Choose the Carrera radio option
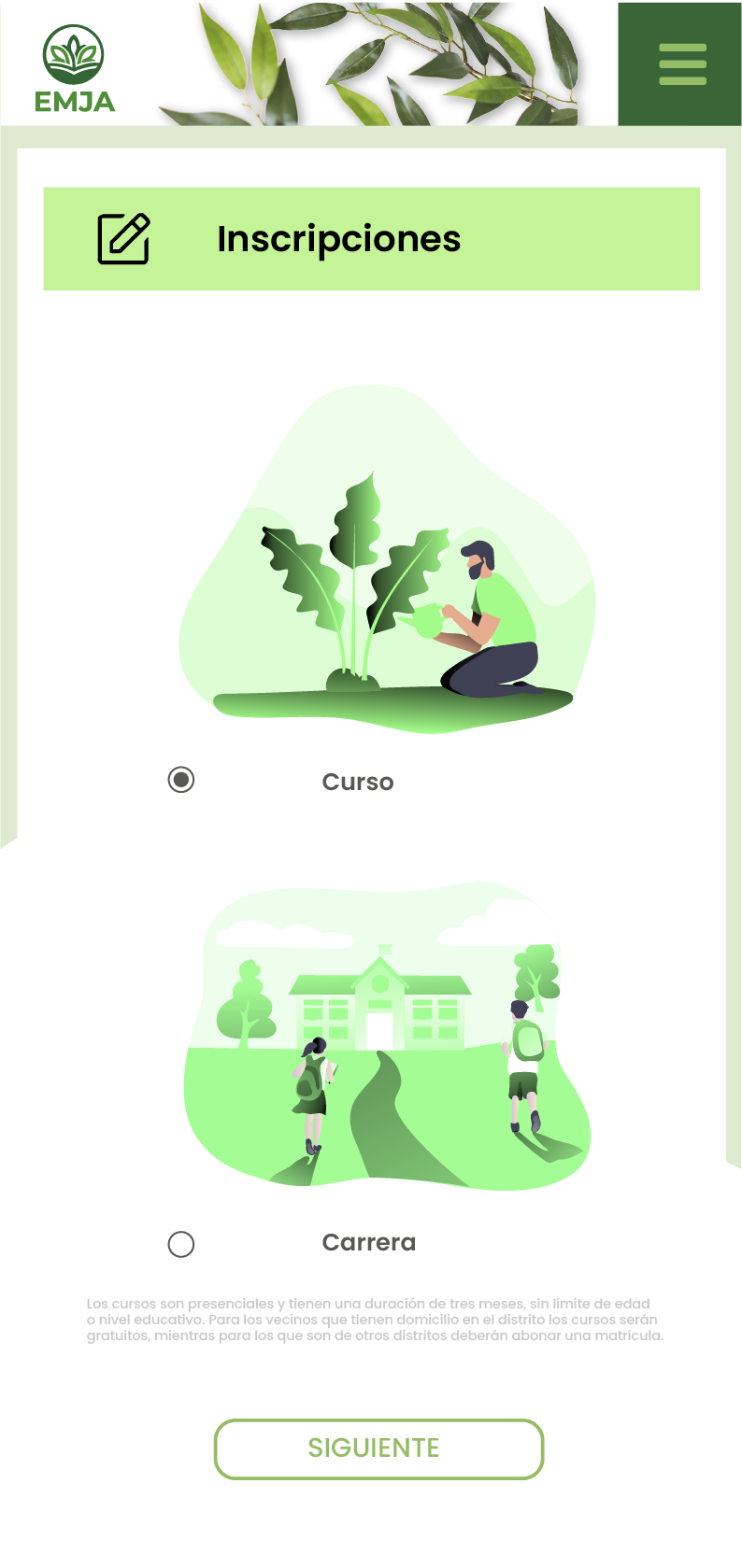Viewport: 742px width, 1568px height. [x=181, y=1244]
